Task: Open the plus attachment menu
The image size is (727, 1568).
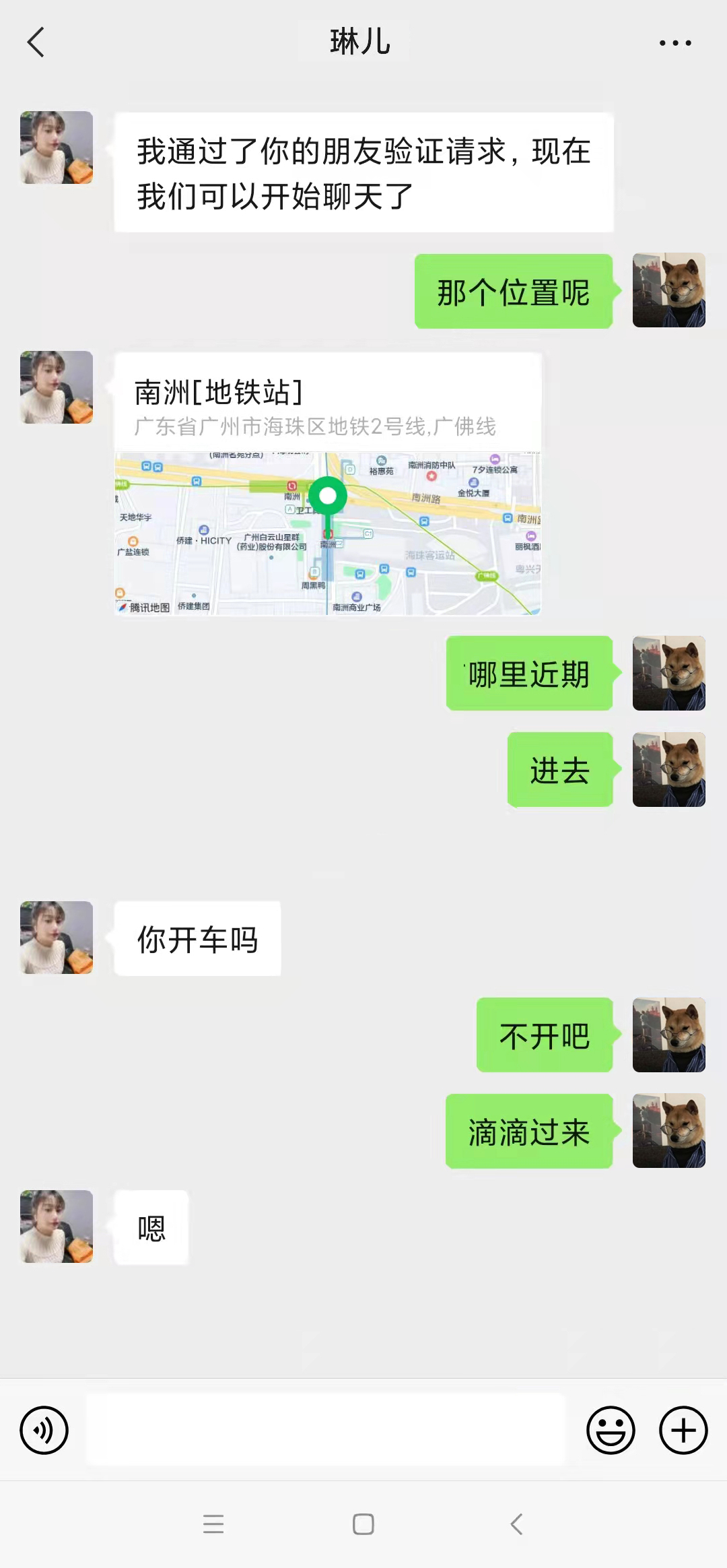Action: pyautogui.click(x=683, y=1430)
